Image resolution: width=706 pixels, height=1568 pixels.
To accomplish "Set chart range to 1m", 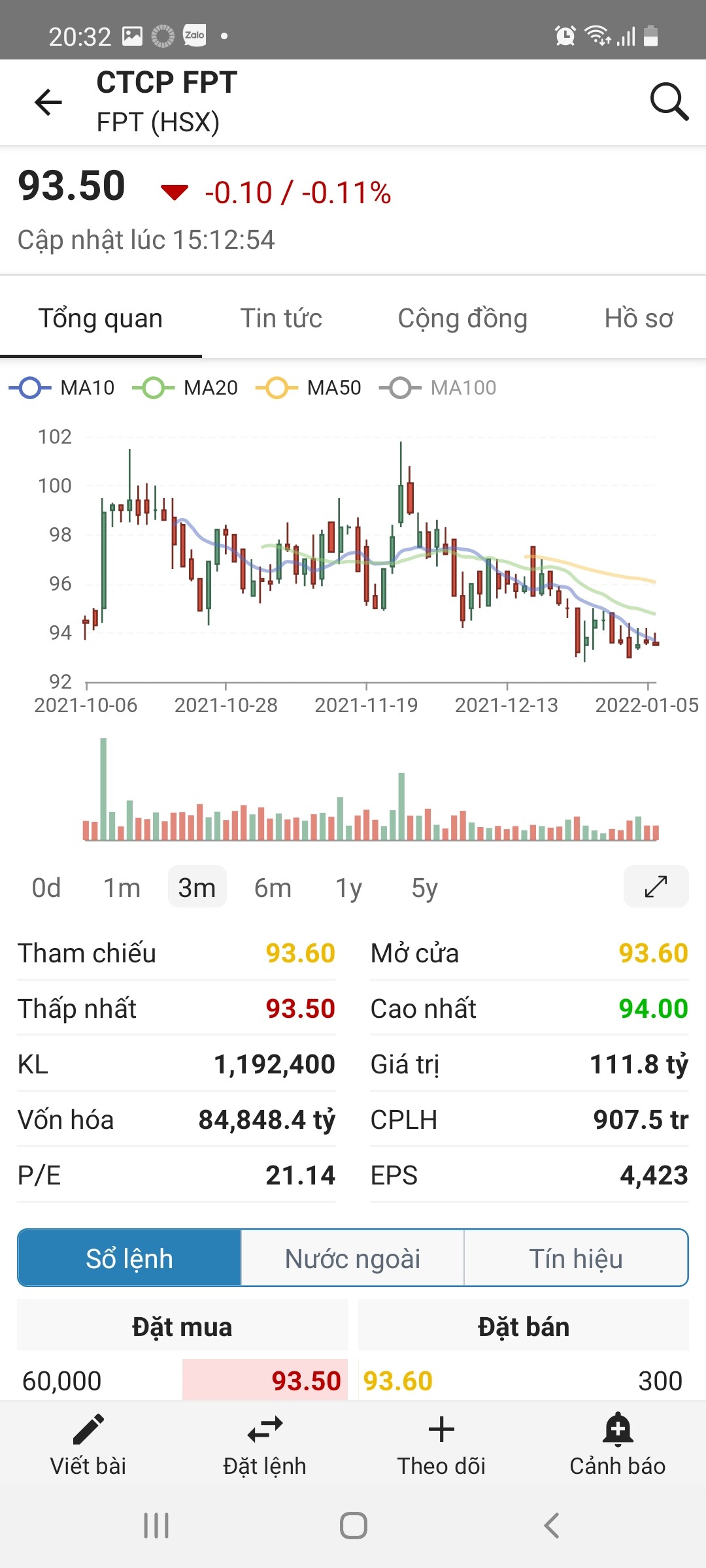I will (122, 888).
